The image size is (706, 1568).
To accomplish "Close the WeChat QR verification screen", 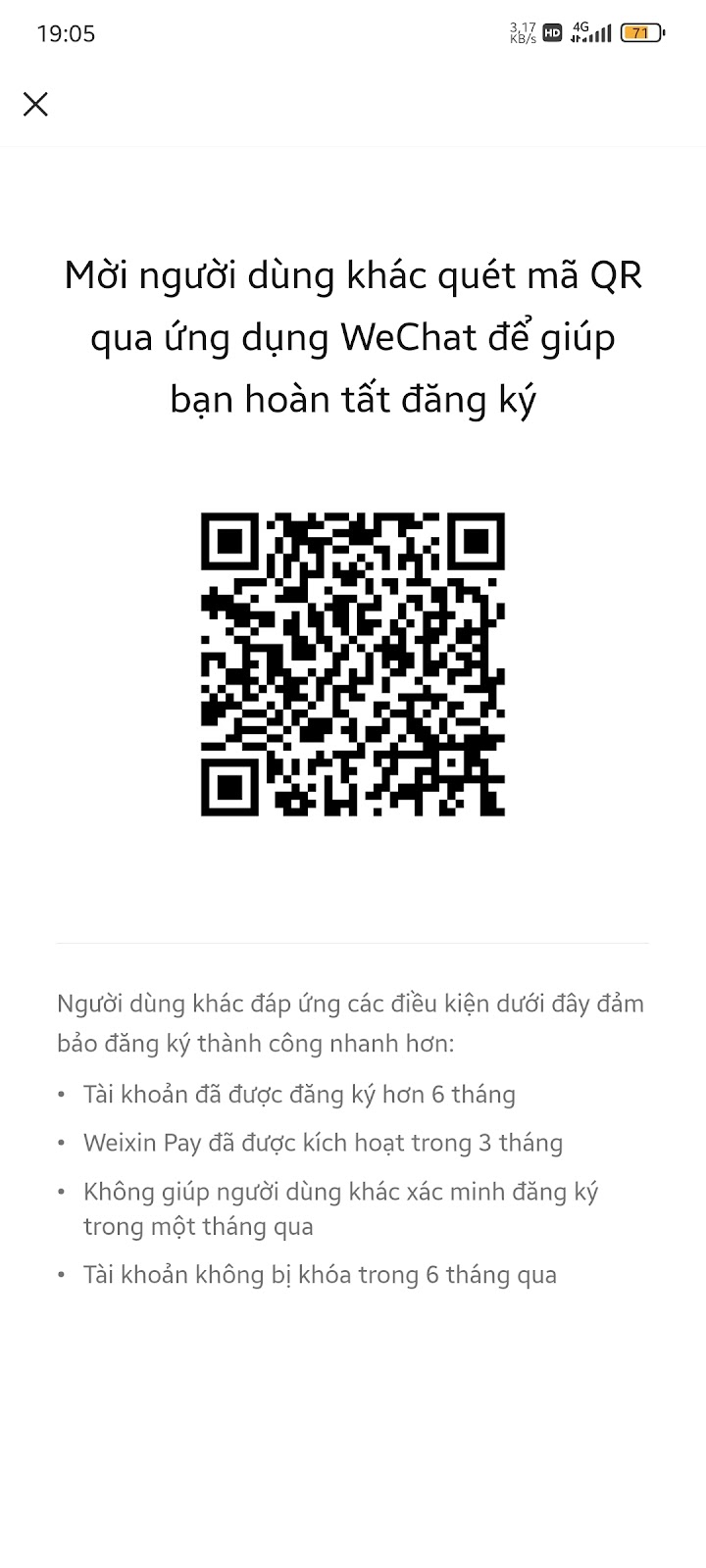I will [x=35, y=104].
